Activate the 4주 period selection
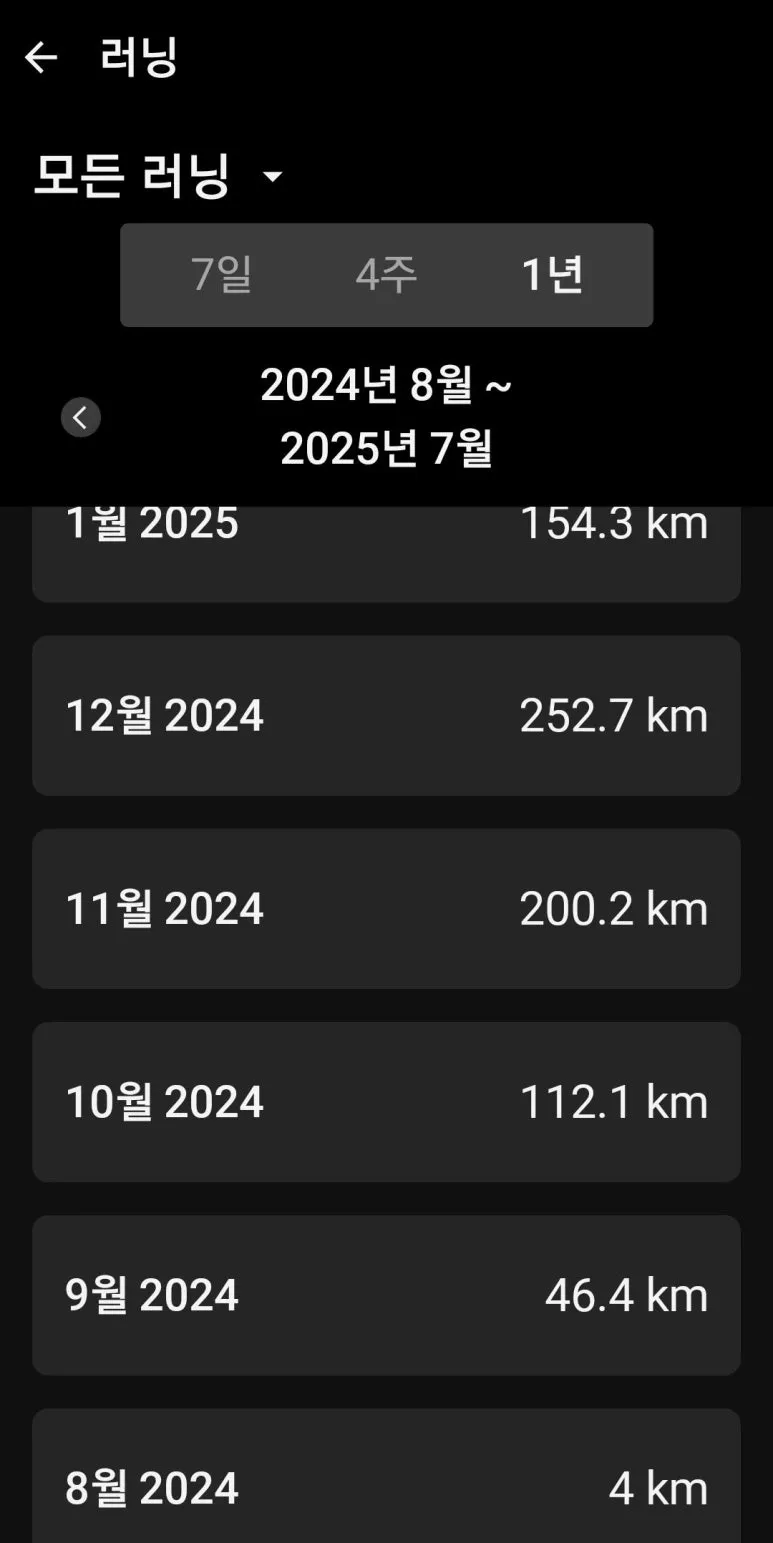 [385, 275]
